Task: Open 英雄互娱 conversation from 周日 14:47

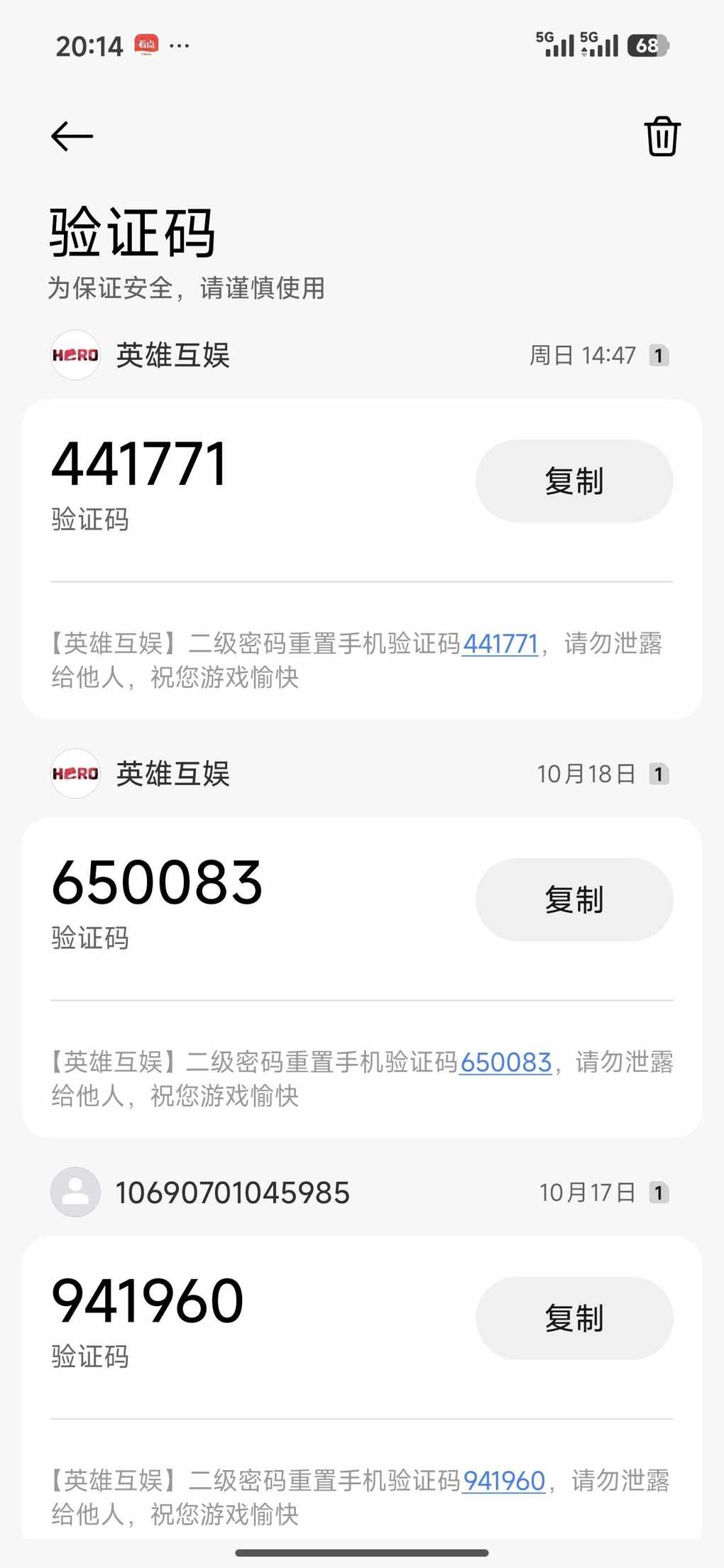Action: click(172, 355)
